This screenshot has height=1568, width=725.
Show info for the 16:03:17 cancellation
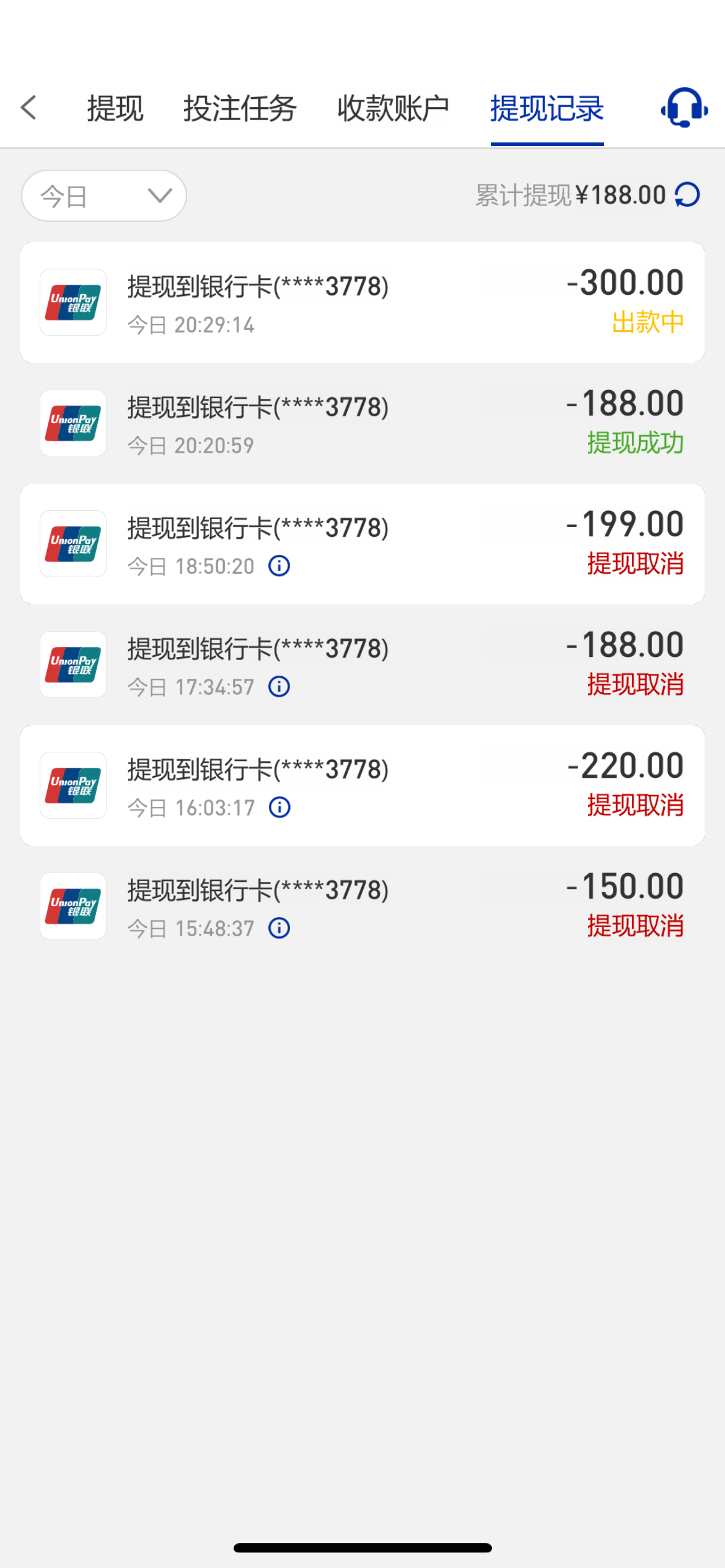pyautogui.click(x=279, y=807)
